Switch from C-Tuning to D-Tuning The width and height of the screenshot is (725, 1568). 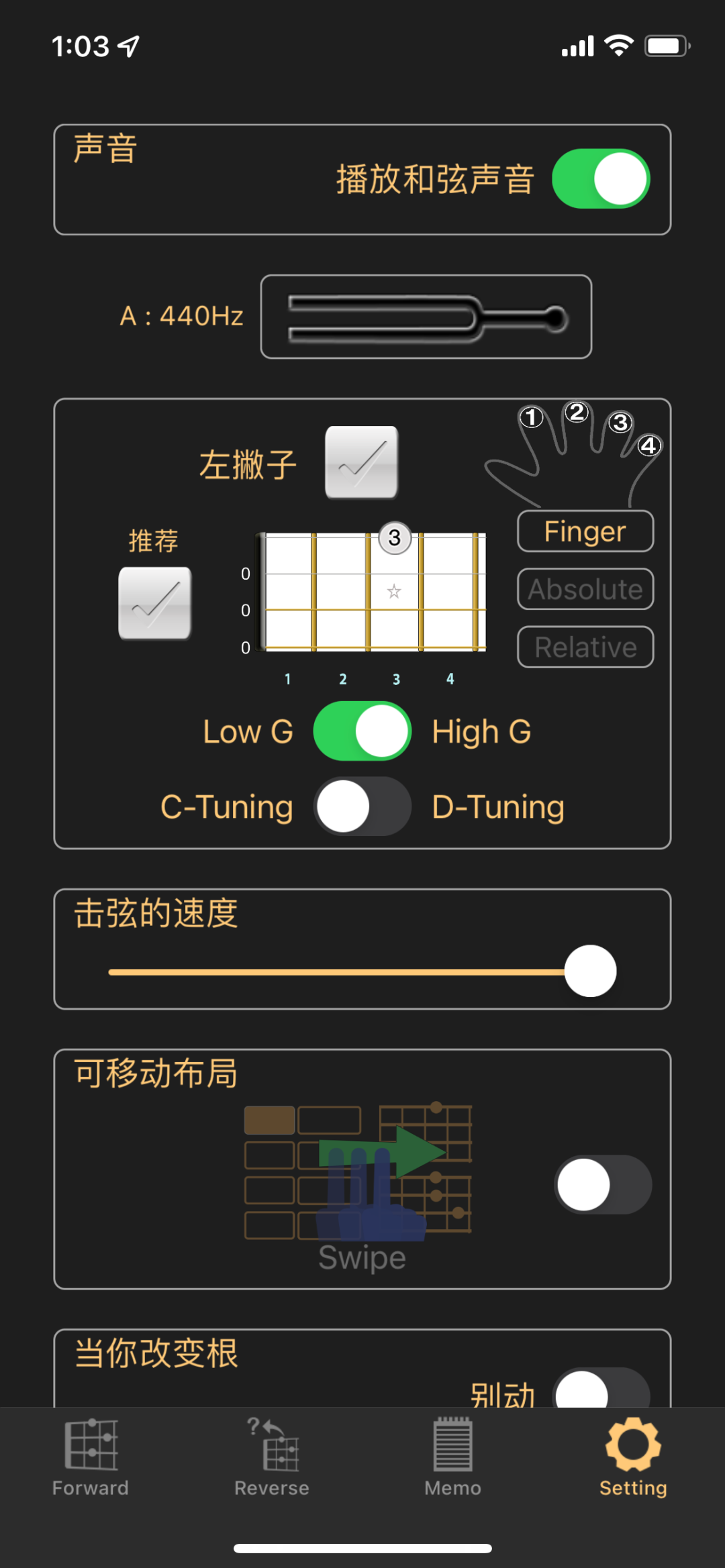tap(362, 806)
